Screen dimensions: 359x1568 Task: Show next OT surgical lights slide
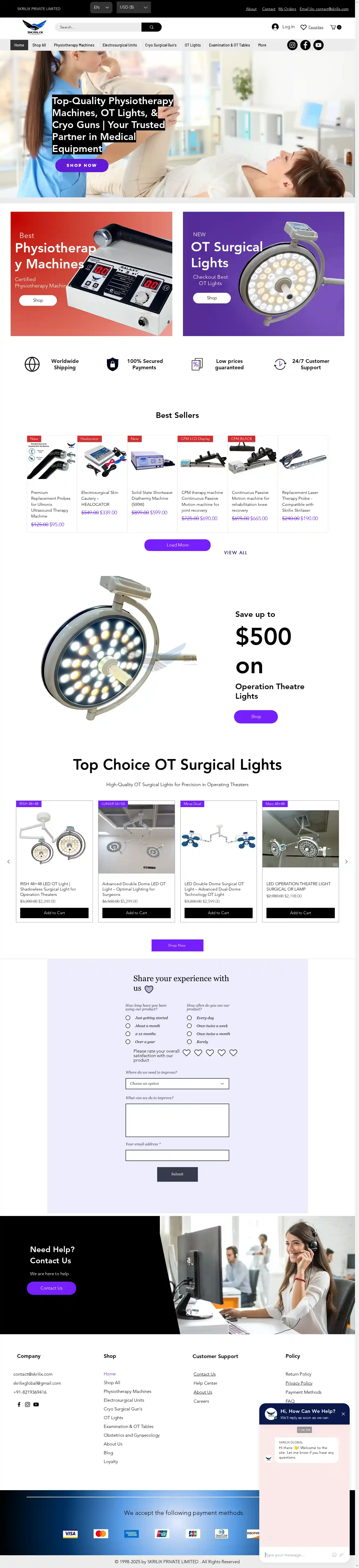pyautogui.click(x=346, y=861)
